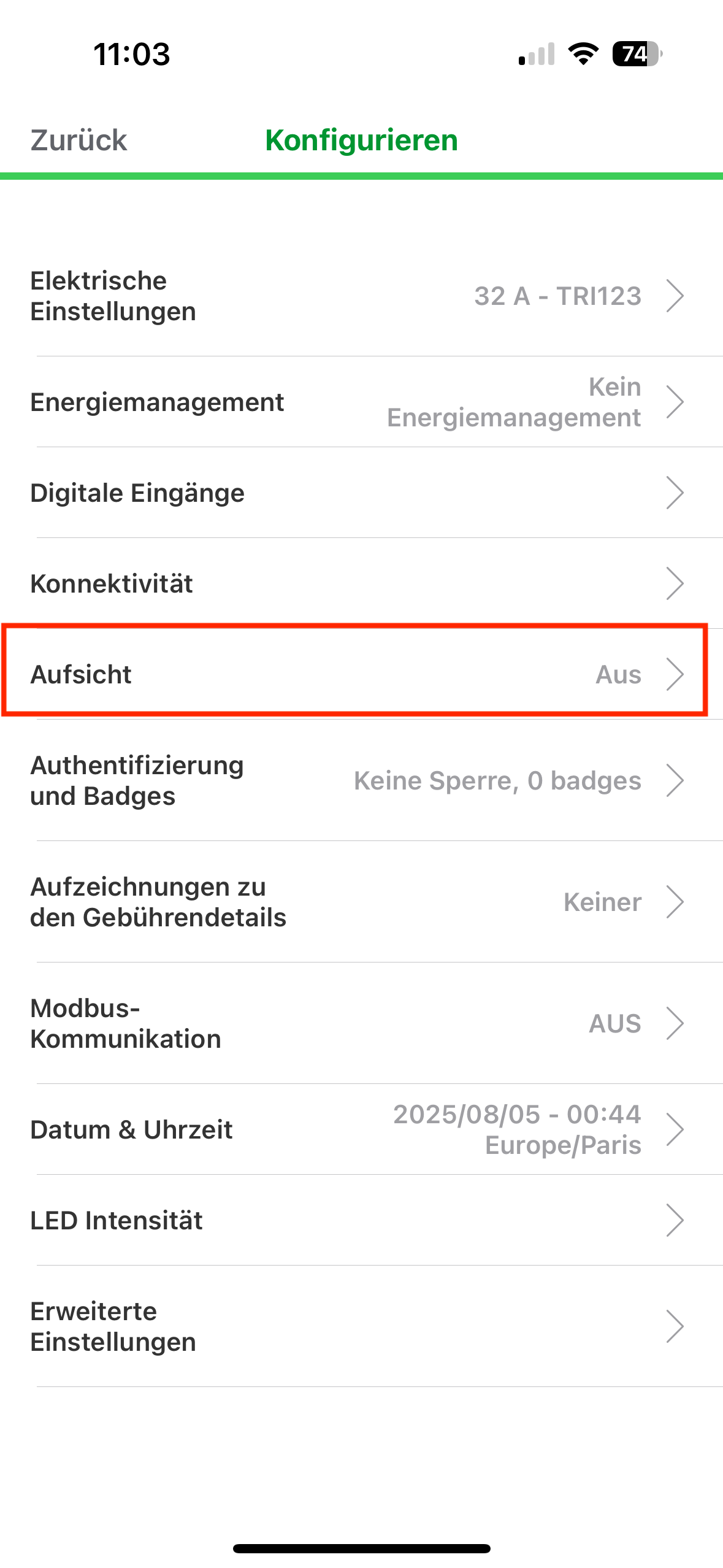Open the Energiemanagement settings
Viewport: 723px width, 1568px height.
coord(361,402)
